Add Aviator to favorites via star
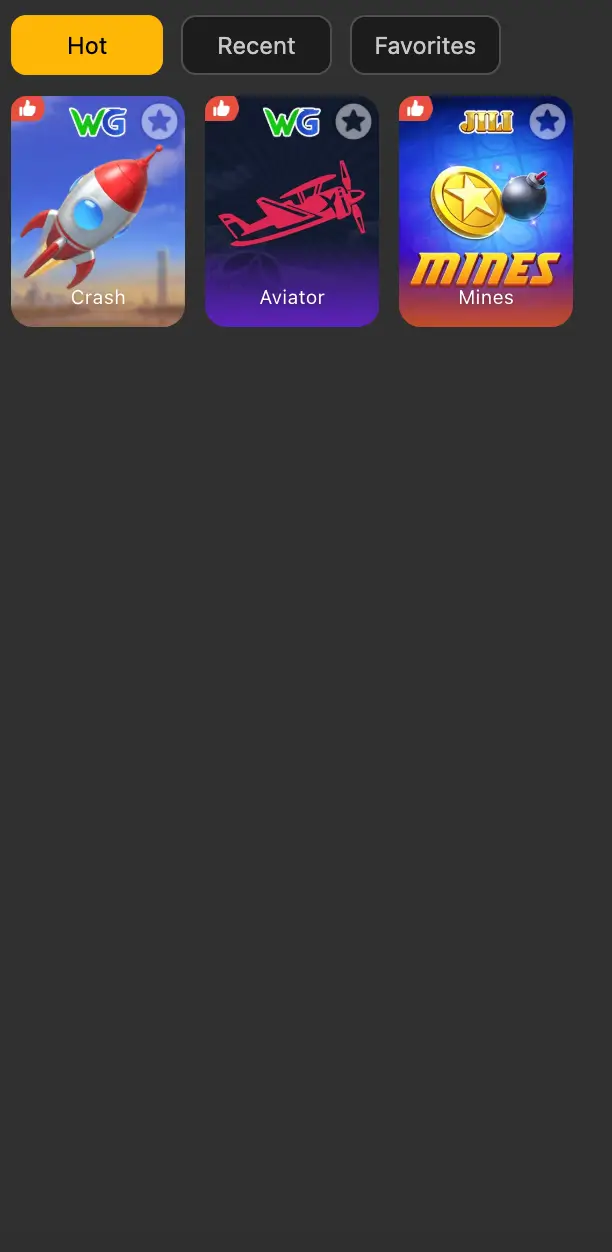This screenshot has height=1252, width=612. (x=353, y=122)
